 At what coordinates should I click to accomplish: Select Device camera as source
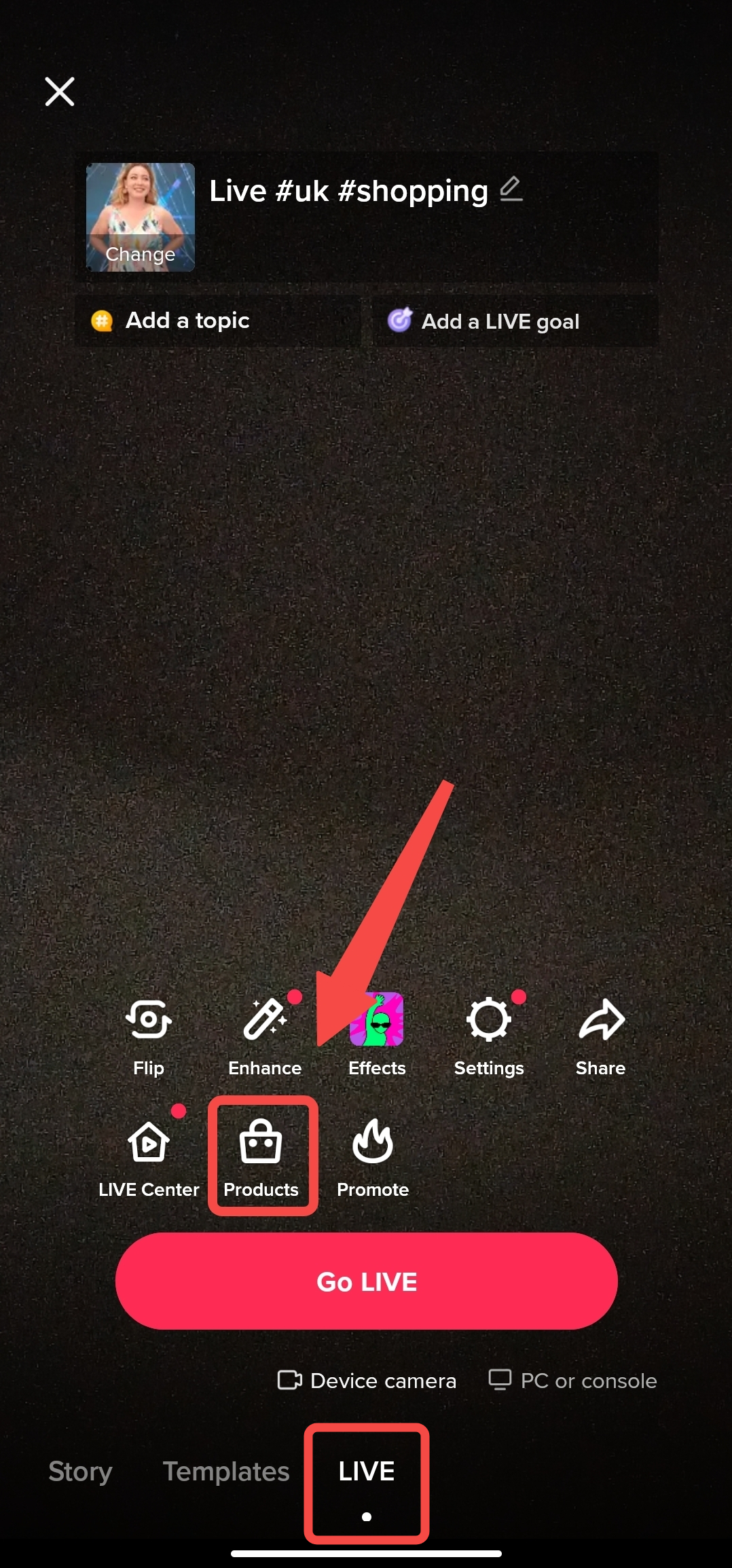[367, 1381]
